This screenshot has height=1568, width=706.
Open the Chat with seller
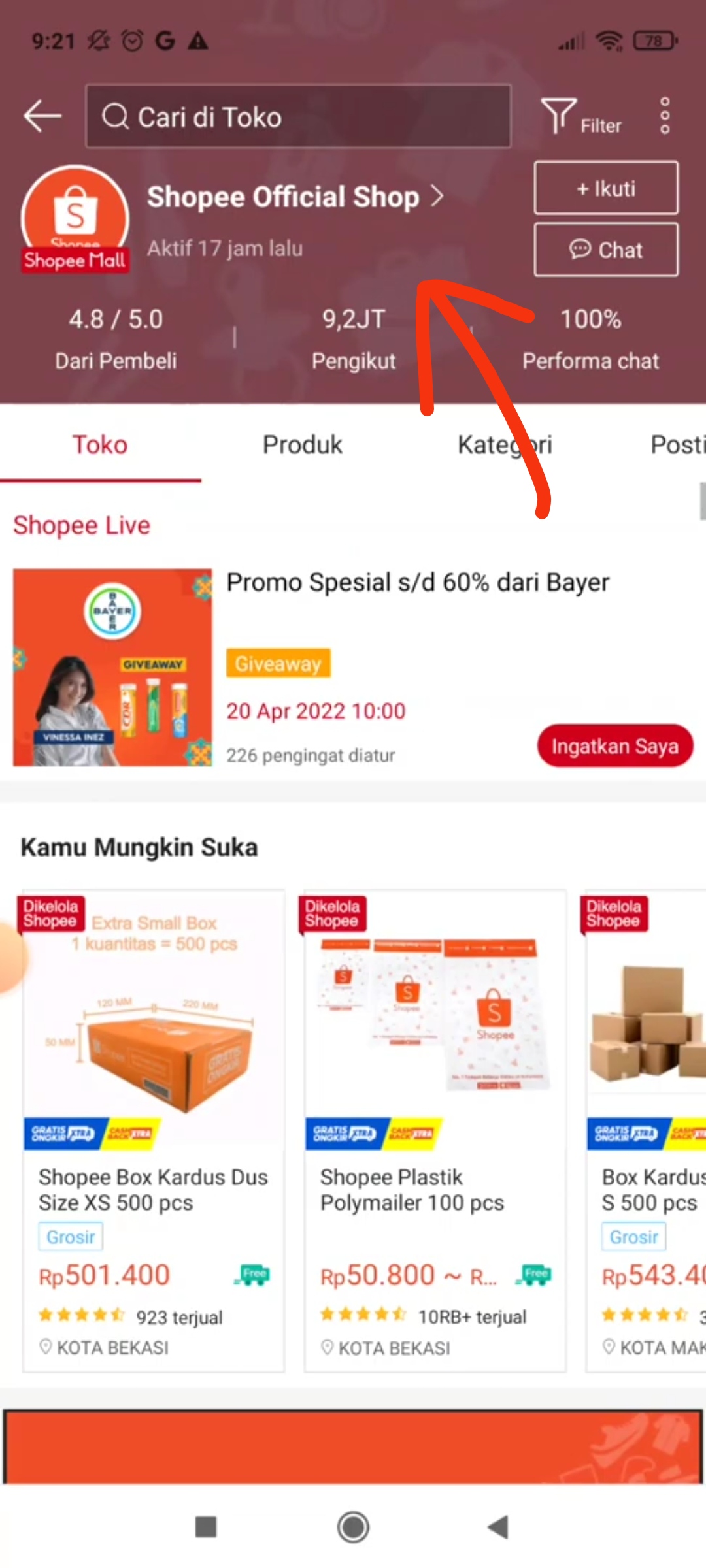pos(605,250)
